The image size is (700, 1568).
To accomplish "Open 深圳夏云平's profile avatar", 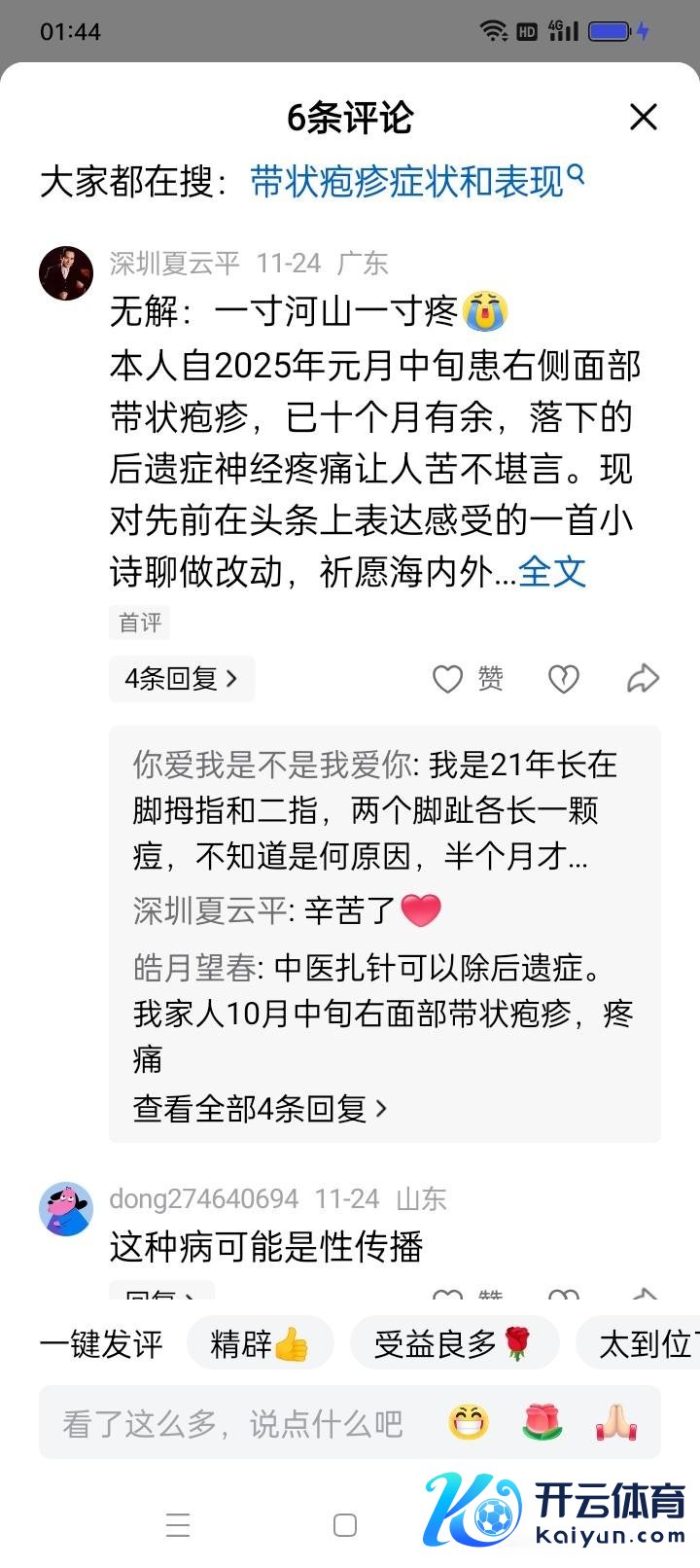I will click(66, 273).
